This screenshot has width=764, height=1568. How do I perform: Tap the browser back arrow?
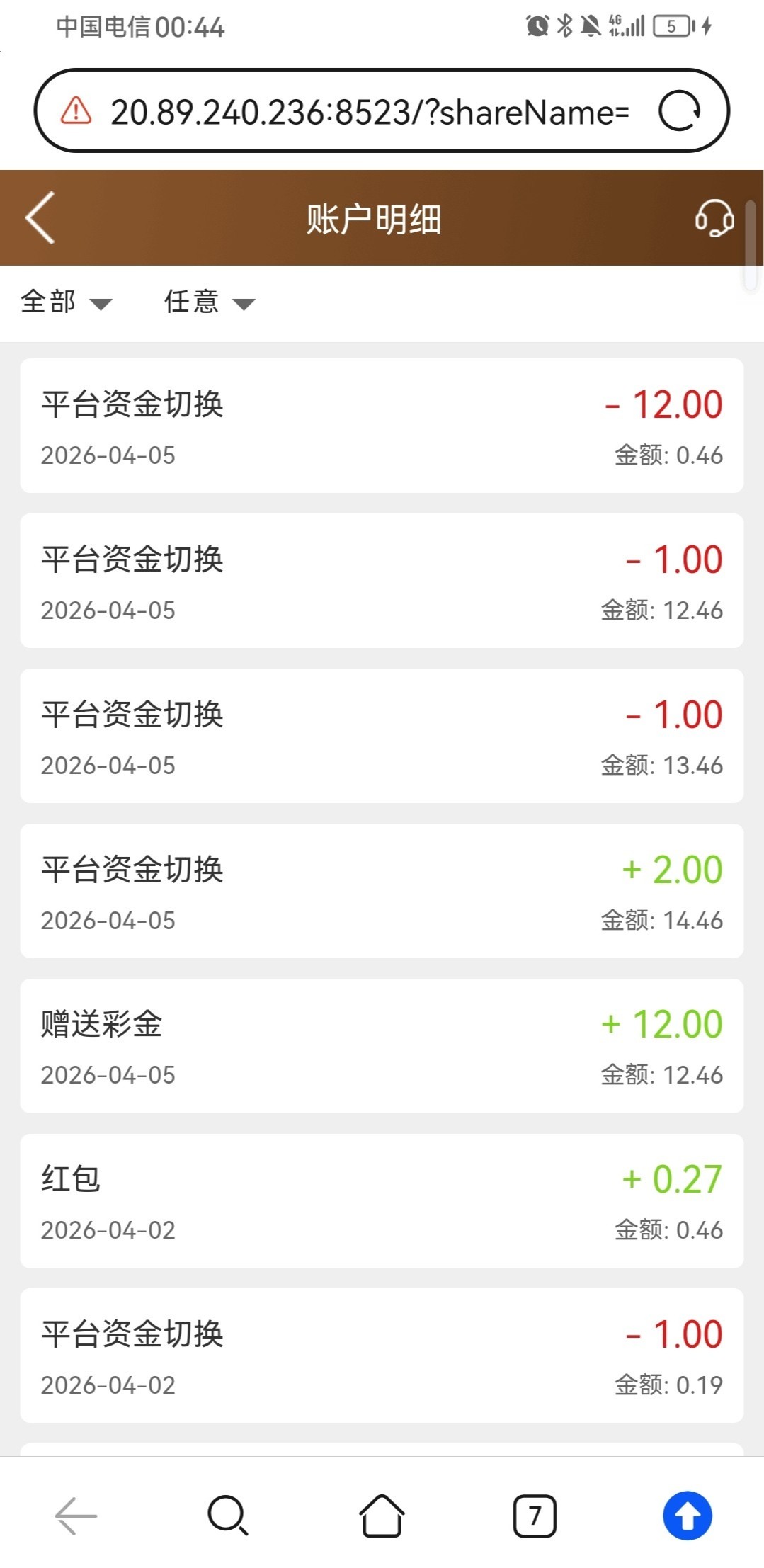(76, 1516)
